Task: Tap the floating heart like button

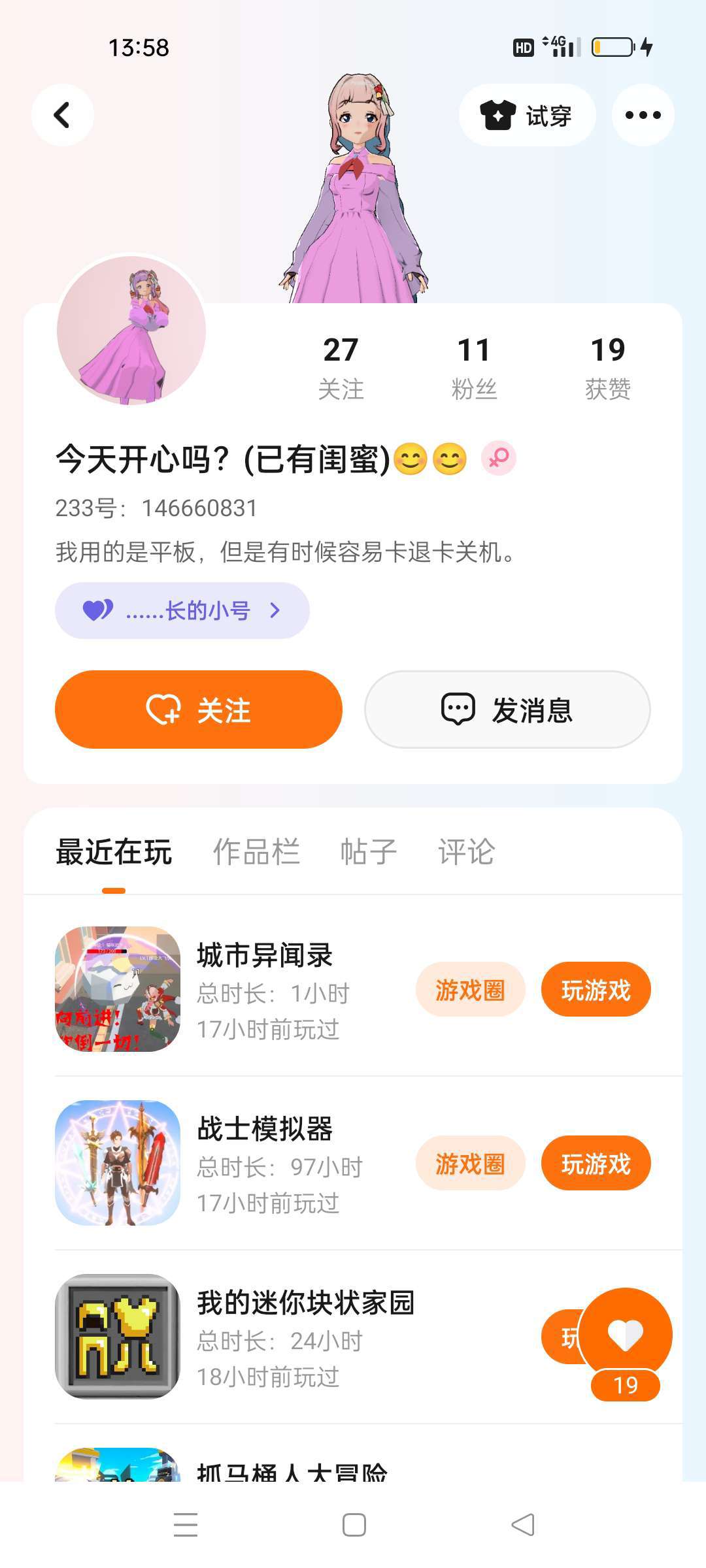Action: [x=625, y=1334]
